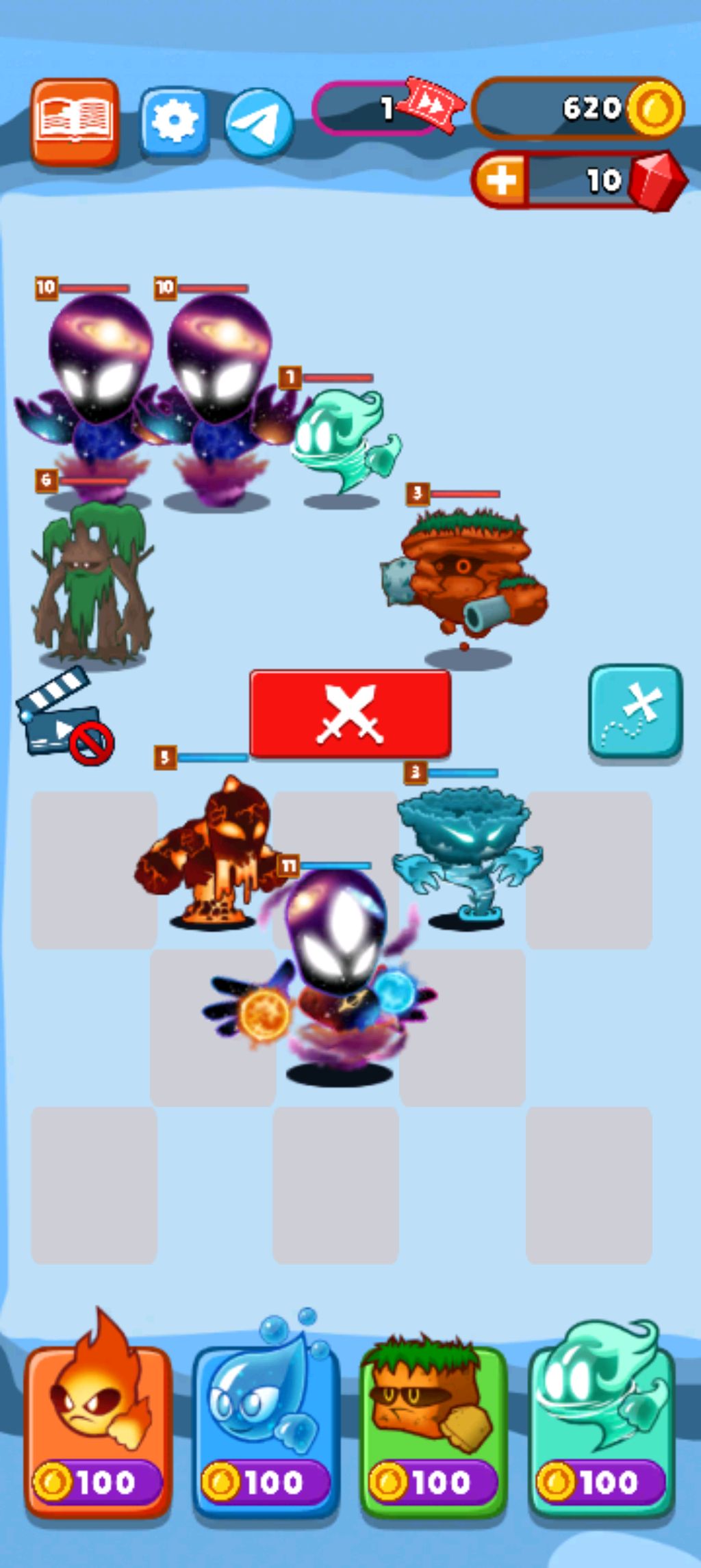Buy earth elemental for 100 coins
This screenshot has height=1568, width=701.
click(433, 1431)
